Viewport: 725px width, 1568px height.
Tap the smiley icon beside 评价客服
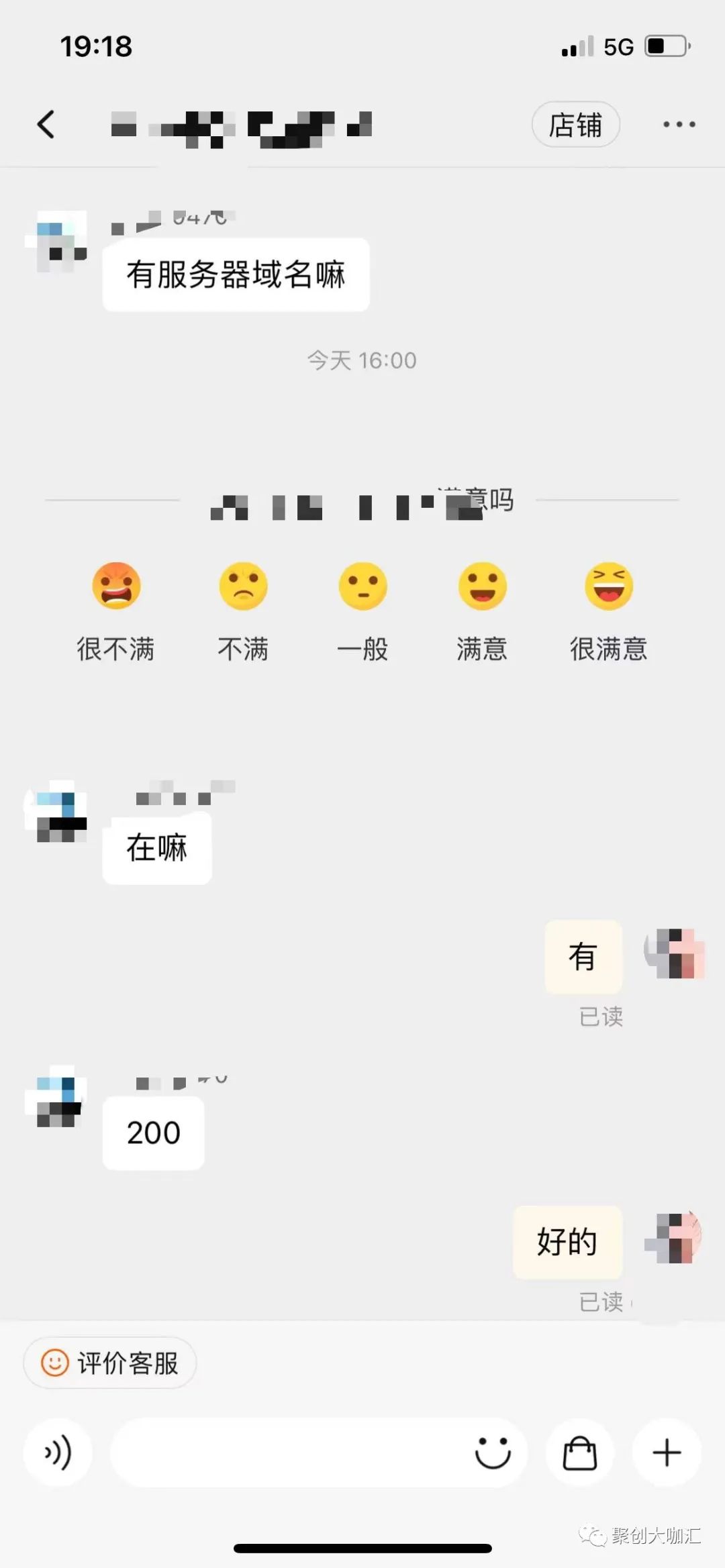[x=54, y=1363]
